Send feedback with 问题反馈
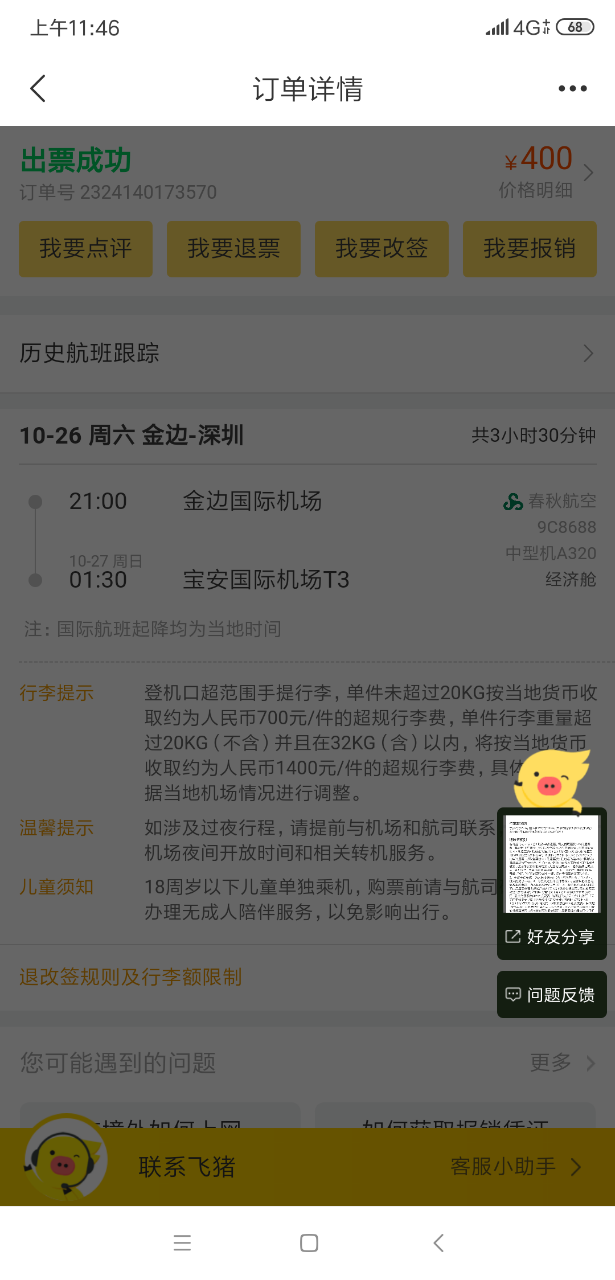The image size is (615, 1280). [x=552, y=994]
